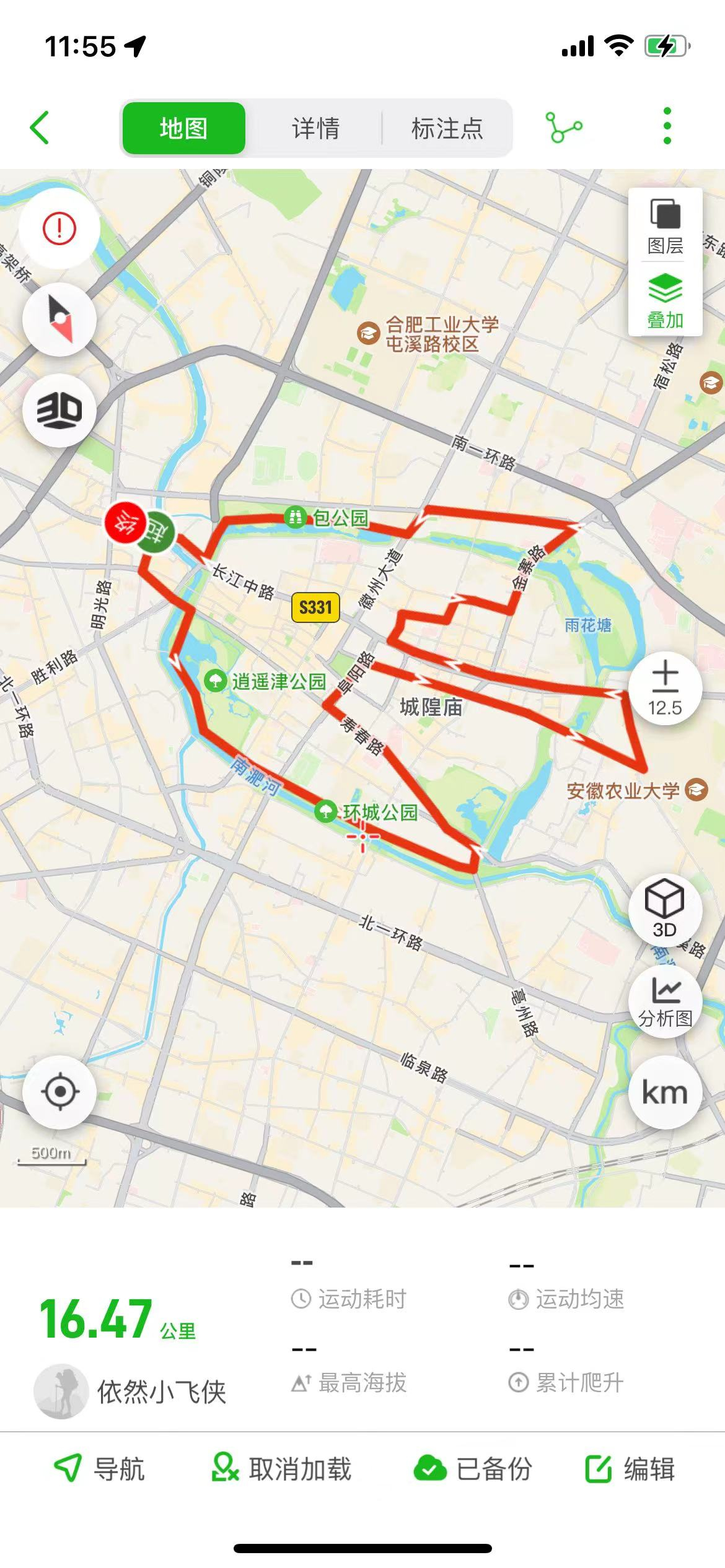Tap 取消加载 to unload the track
Viewport: 725px width, 1568px height.
(282, 1468)
